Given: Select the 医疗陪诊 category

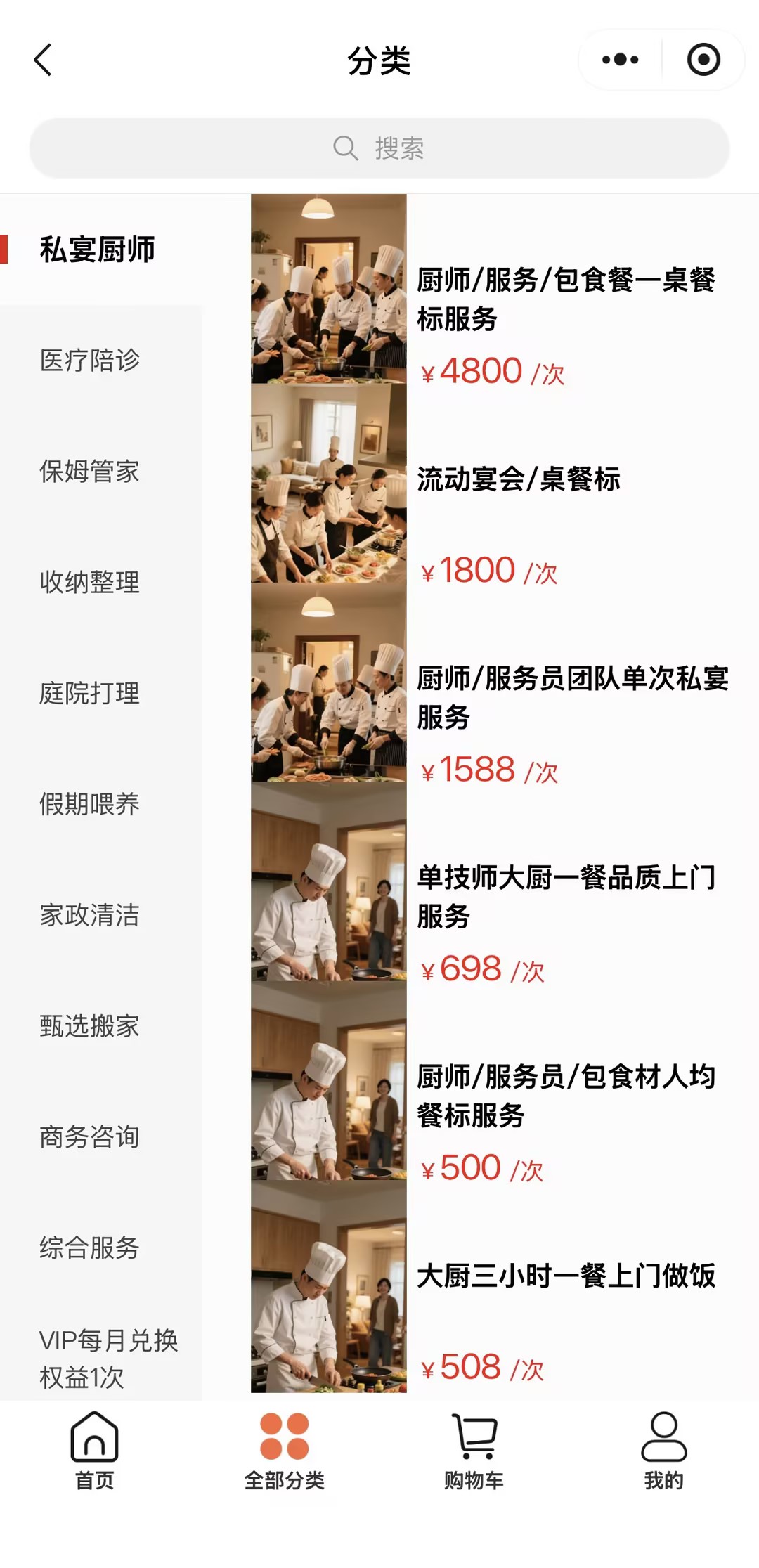Looking at the screenshot, I should 90,361.
